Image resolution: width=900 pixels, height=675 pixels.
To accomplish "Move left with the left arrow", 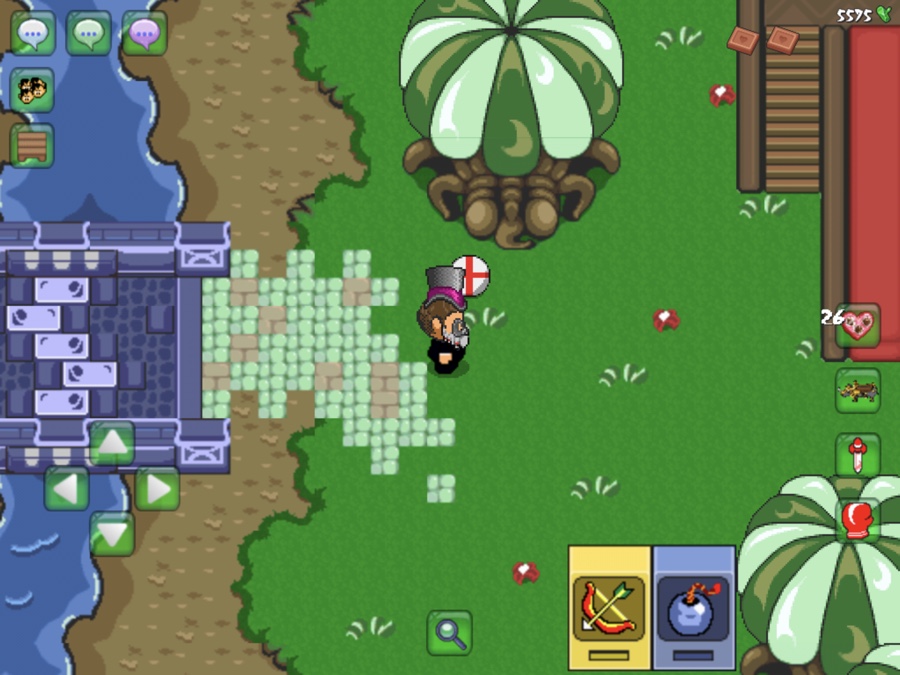I will click(67, 489).
